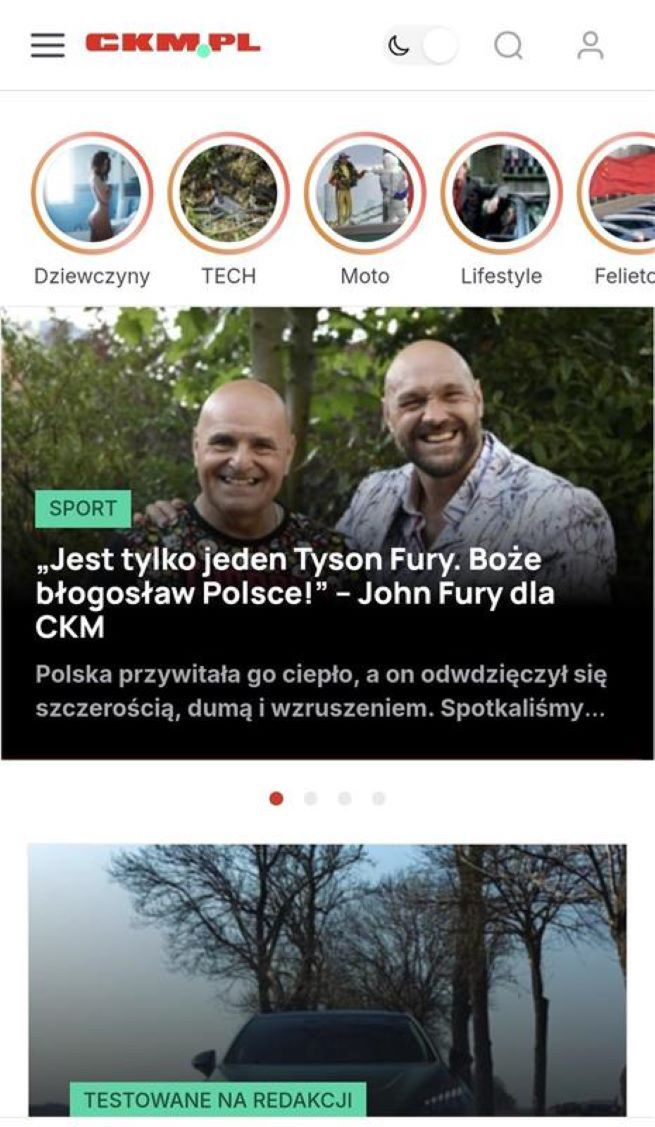The image size is (655, 1127).
Task: Tap the SPORT category tag
Action: coord(83,508)
